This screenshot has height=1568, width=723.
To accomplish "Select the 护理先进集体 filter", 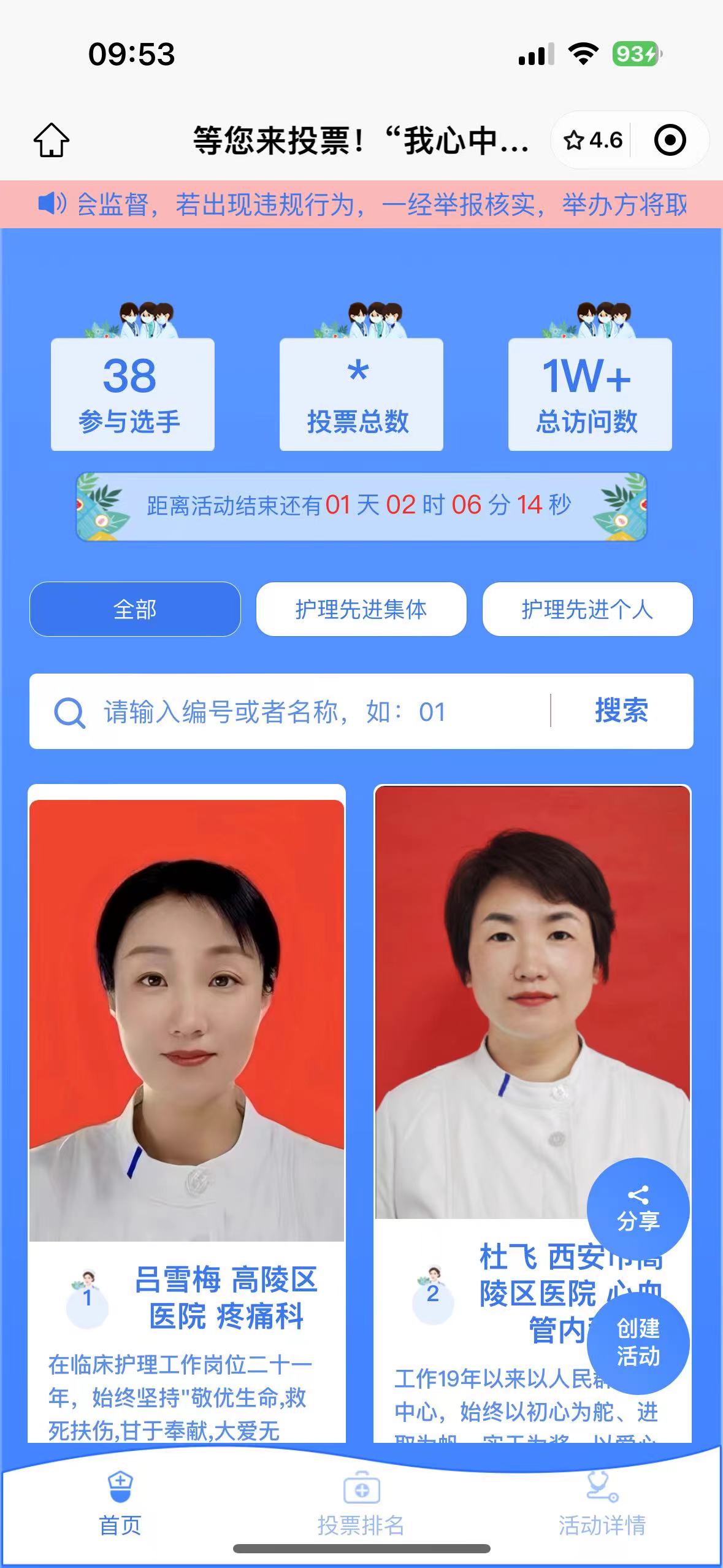I will pos(361,609).
